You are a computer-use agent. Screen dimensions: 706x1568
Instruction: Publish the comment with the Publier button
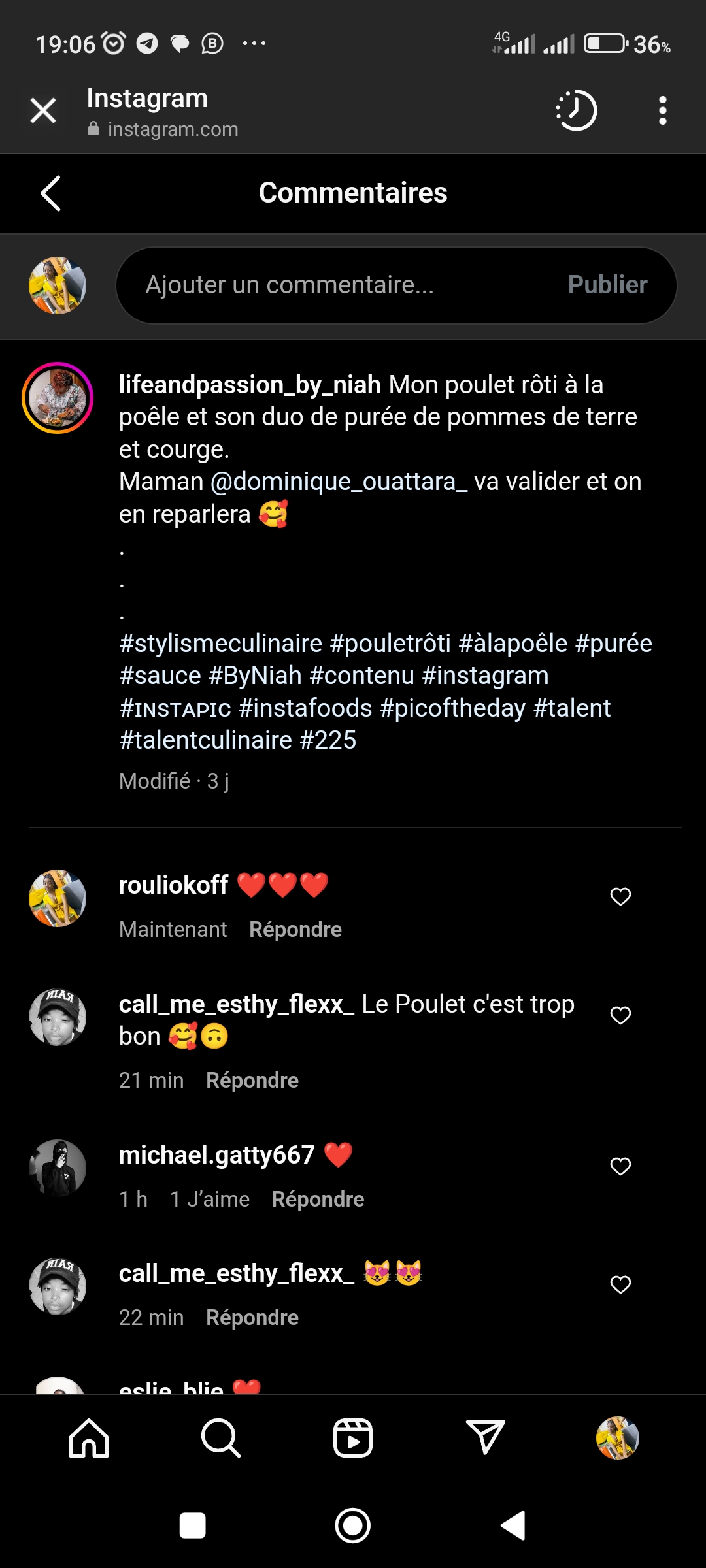tap(607, 285)
